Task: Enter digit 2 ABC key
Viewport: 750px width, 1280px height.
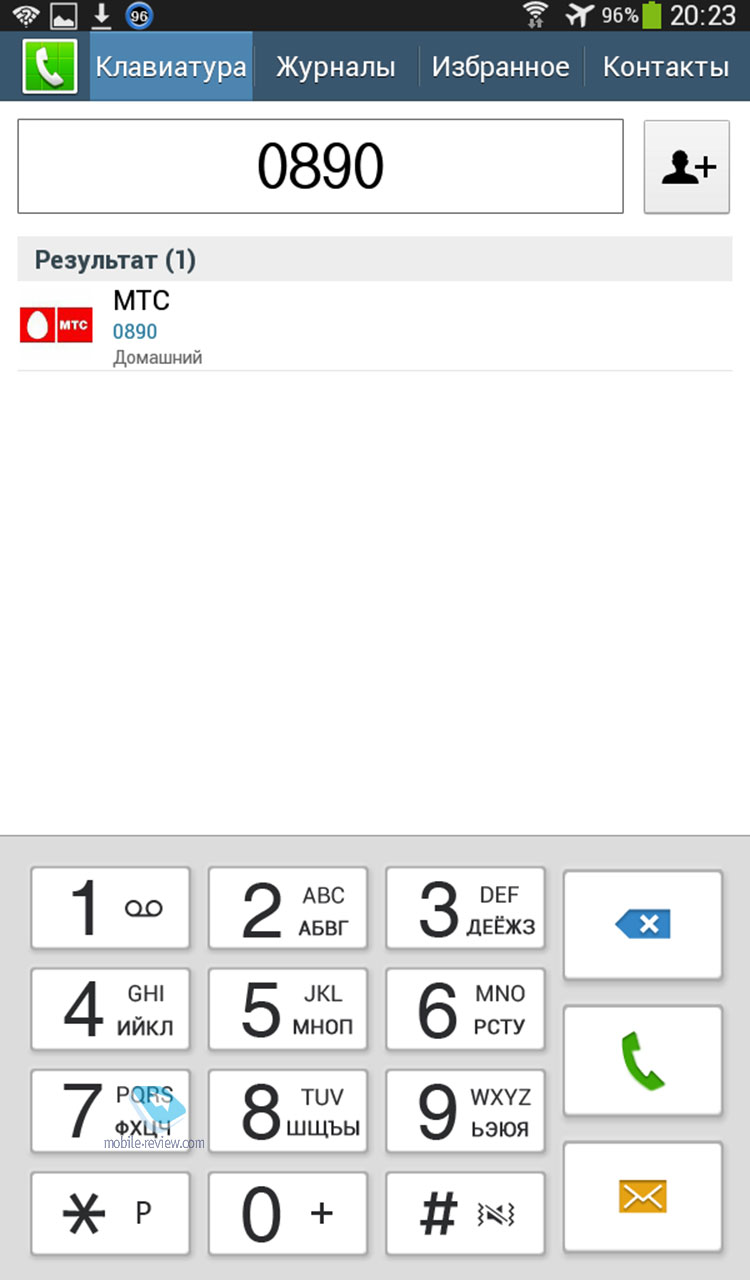Action: pyautogui.click(x=288, y=908)
